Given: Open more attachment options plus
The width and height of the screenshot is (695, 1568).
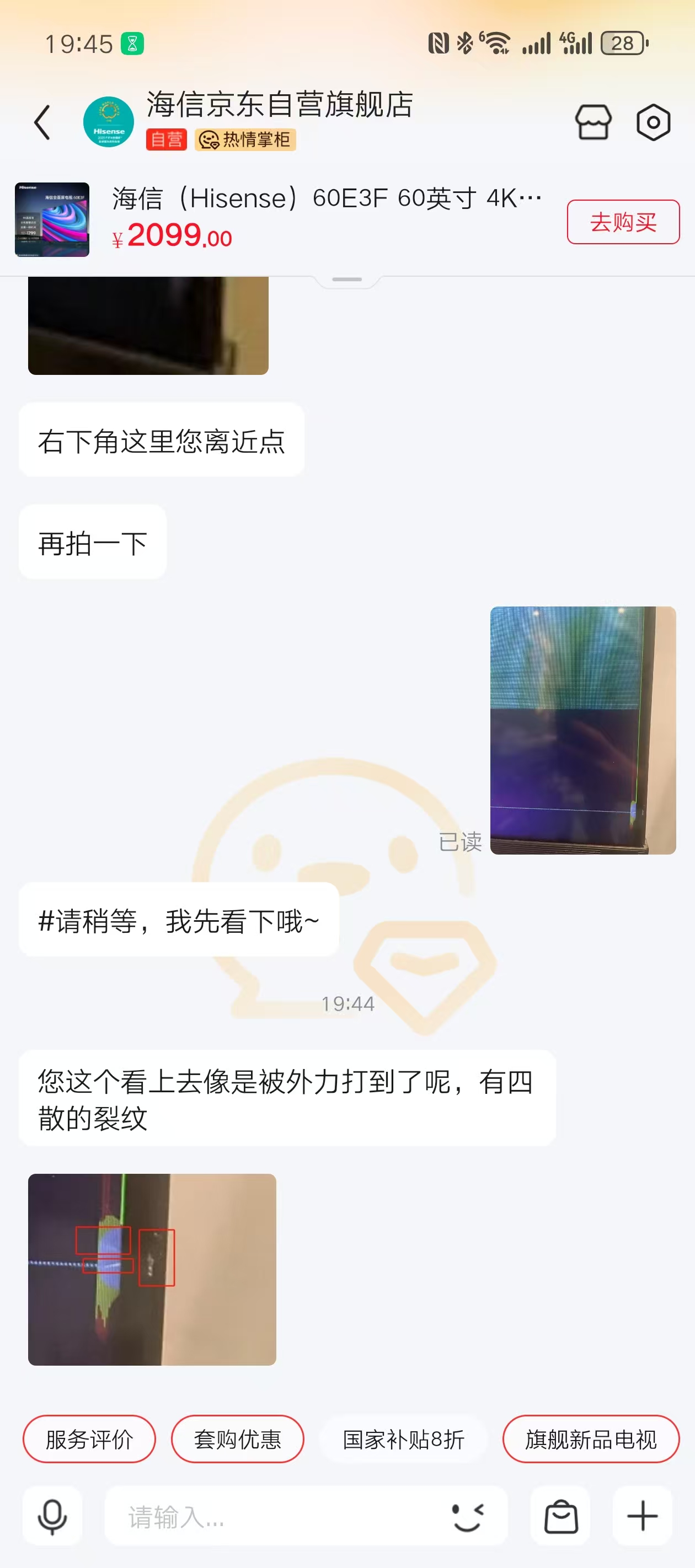Looking at the screenshot, I should click(x=642, y=1516).
